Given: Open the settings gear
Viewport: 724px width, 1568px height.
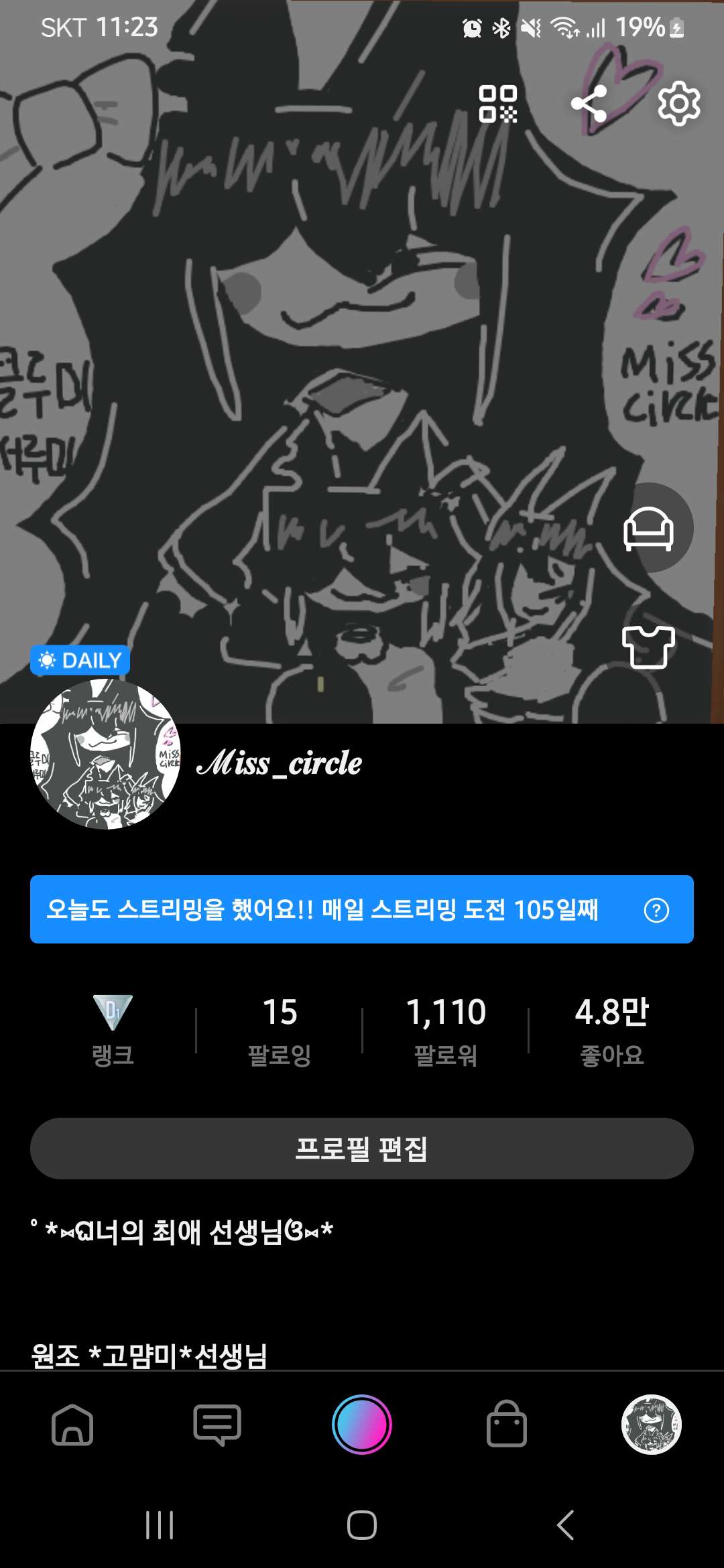Looking at the screenshot, I should click(678, 104).
